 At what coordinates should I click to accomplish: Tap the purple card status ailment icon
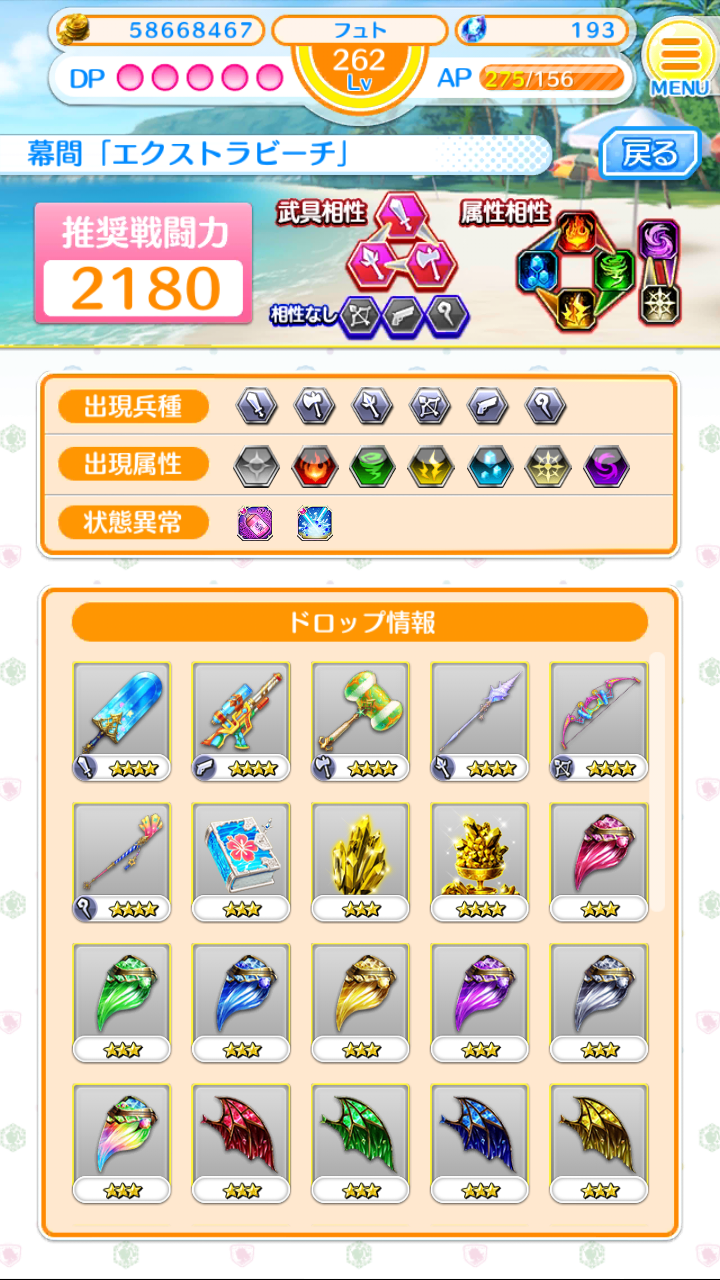(x=255, y=522)
